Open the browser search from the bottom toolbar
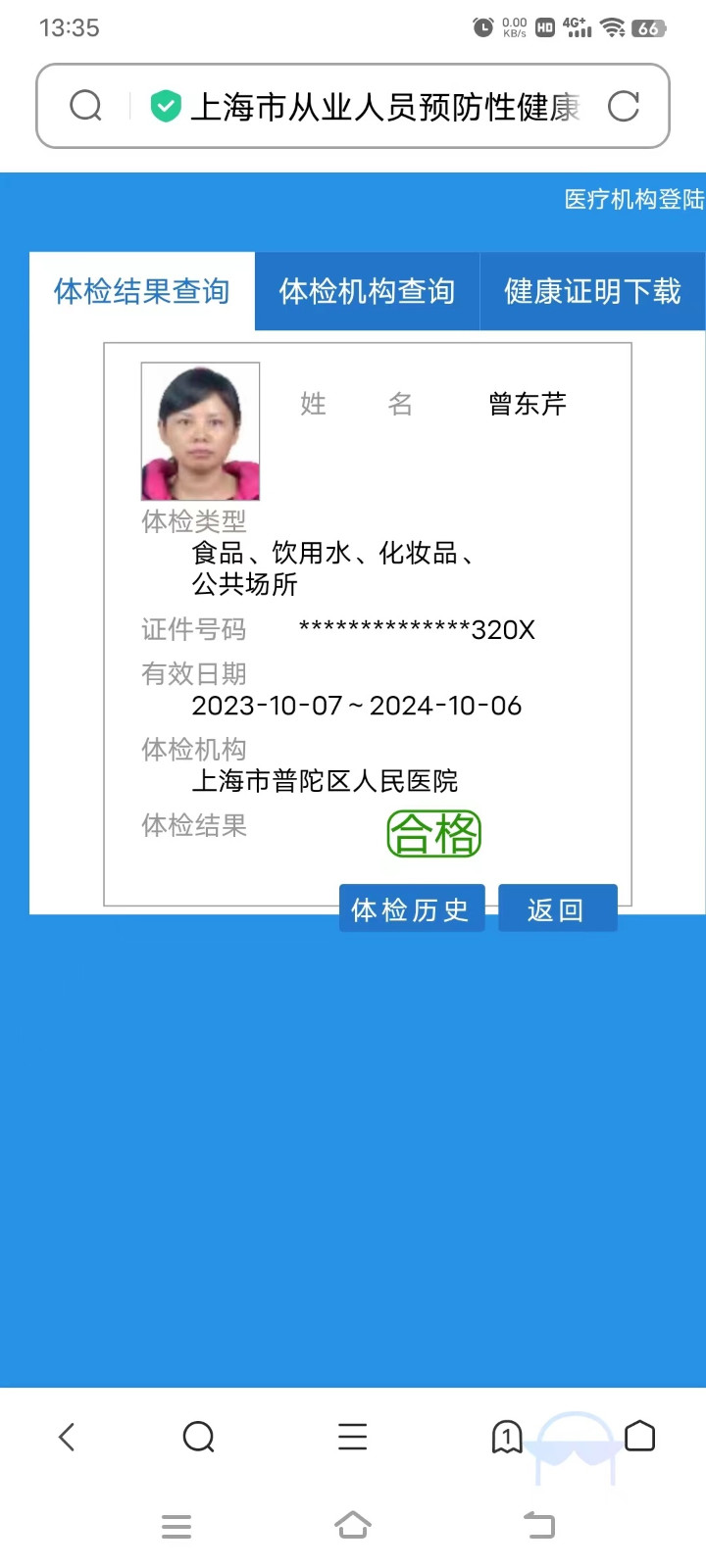Image resolution: width=706 pixels, height=1568 pixels. point(199,1437)
